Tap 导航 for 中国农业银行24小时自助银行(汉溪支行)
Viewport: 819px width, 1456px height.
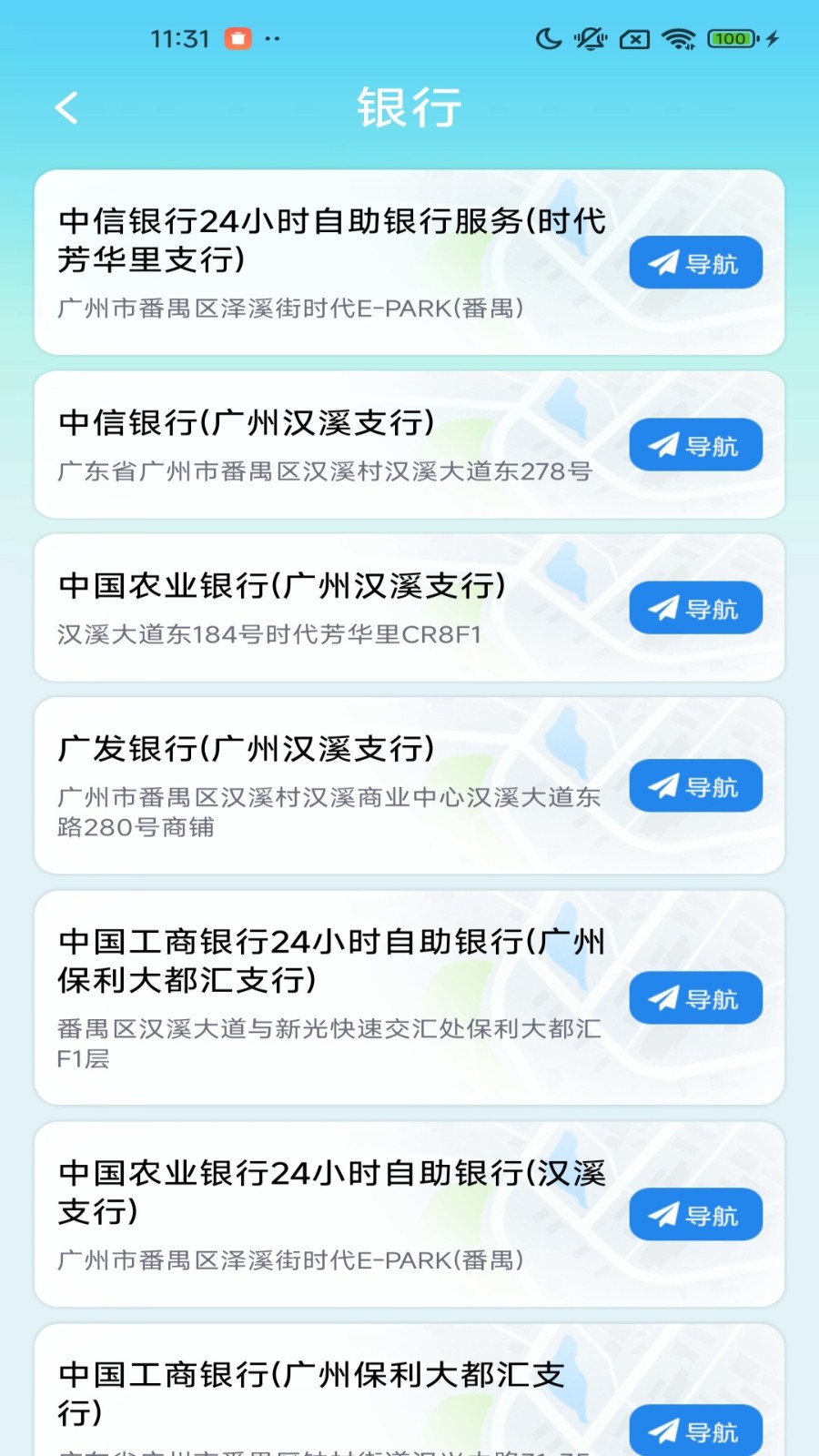click(x=695, y=1215)
